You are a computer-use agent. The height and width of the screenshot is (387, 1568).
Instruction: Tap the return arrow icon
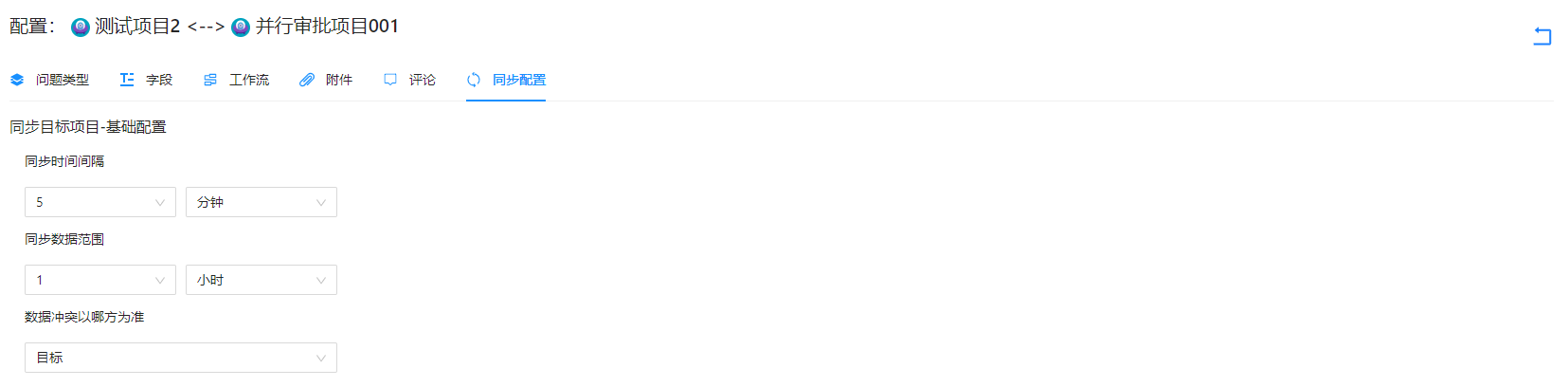pyautogui.click(x=1541, y=37)
